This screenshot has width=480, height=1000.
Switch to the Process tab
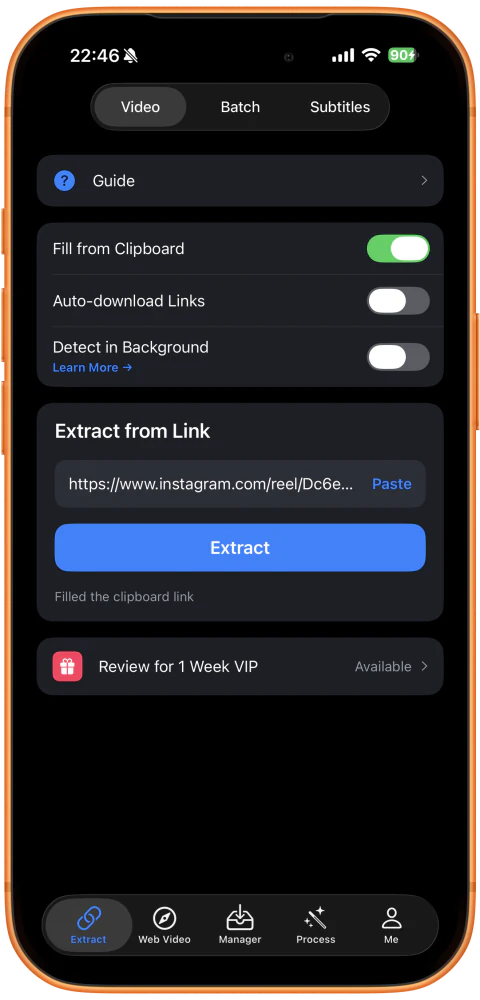[x=316, y=925]
